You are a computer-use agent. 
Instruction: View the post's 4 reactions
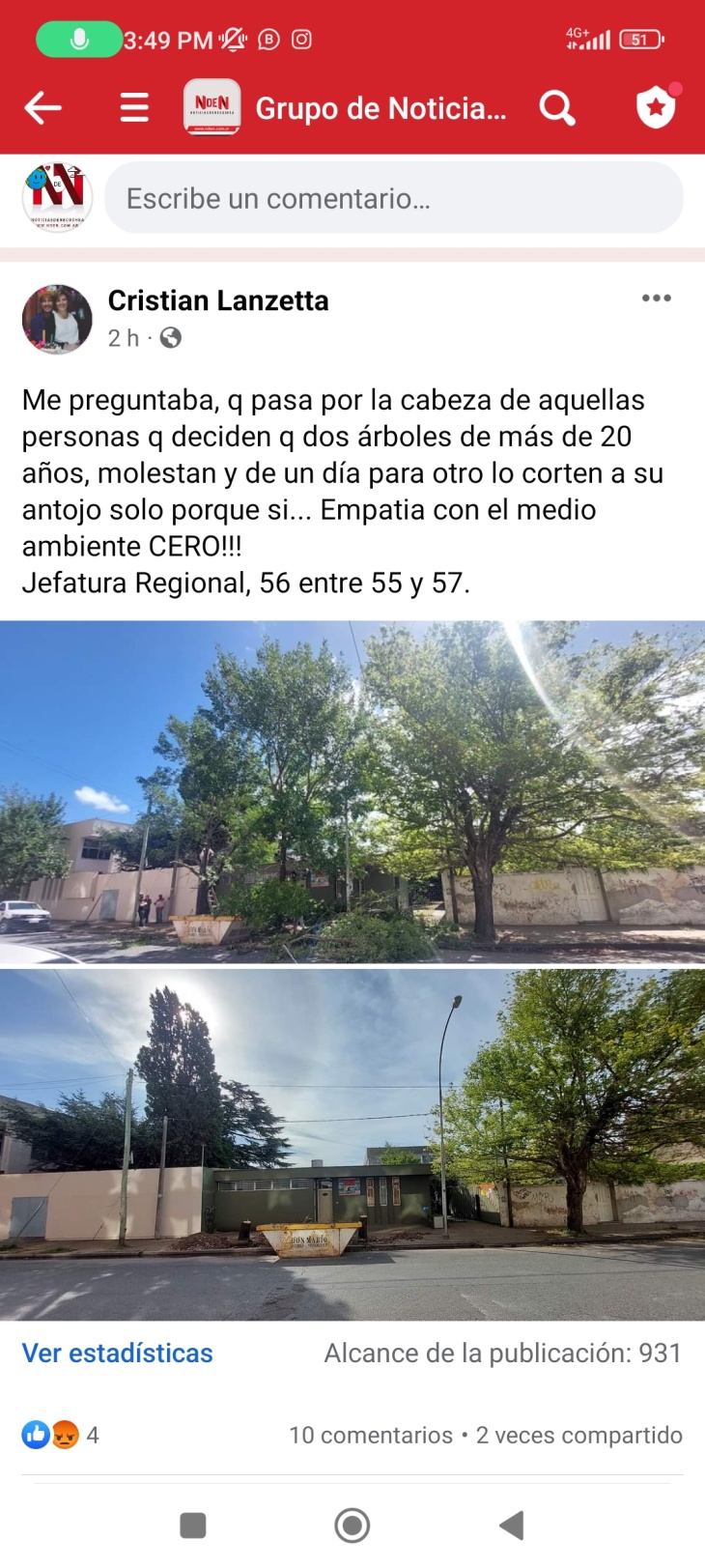[60, 1435]
